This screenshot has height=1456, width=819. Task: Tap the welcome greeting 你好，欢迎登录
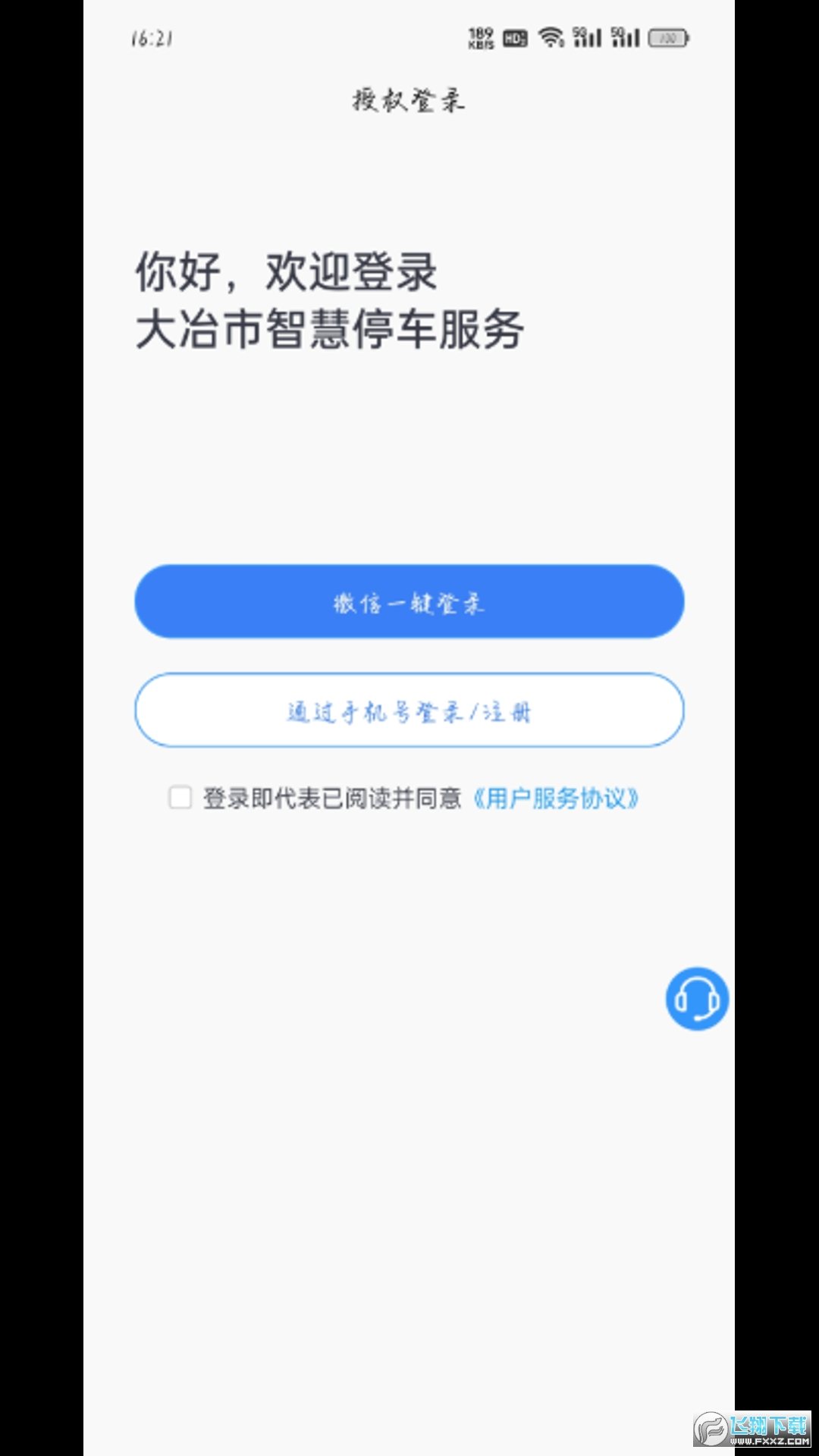click(x=288, y=273)
